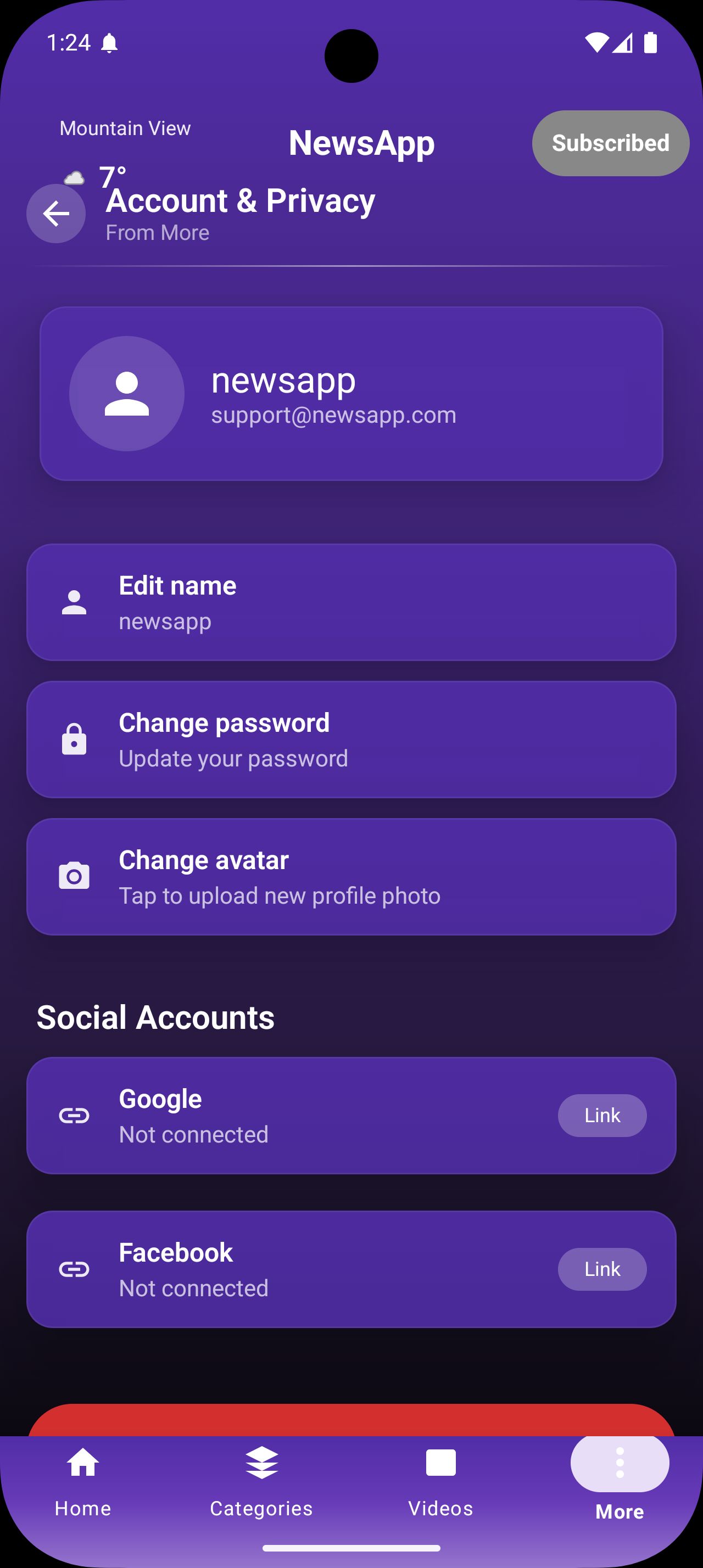Image resolution: width=703 pixels, height=1568 pixels.
Task: Go back using the arrow icon
Action: click(56, 214)
